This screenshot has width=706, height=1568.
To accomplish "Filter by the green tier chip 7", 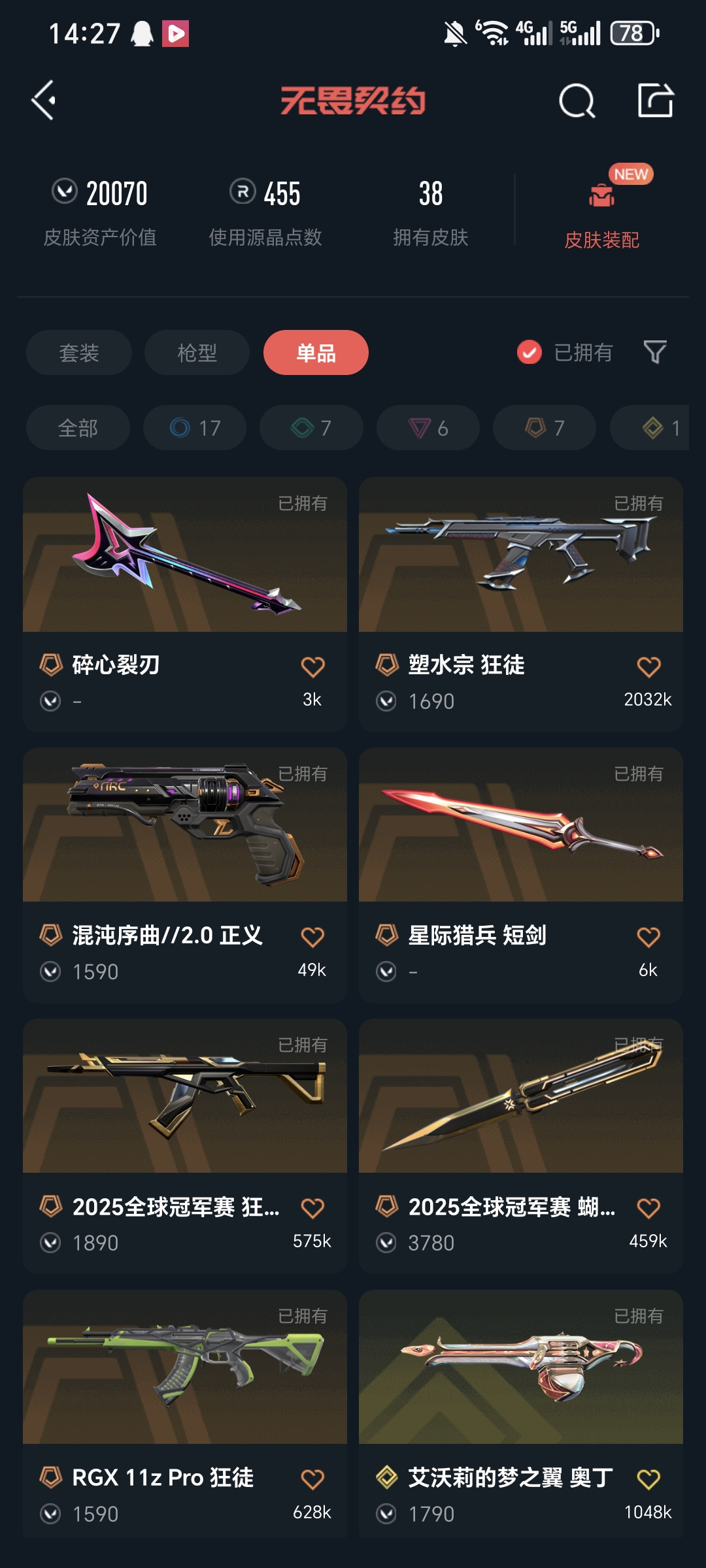I will tap(311, 428).
